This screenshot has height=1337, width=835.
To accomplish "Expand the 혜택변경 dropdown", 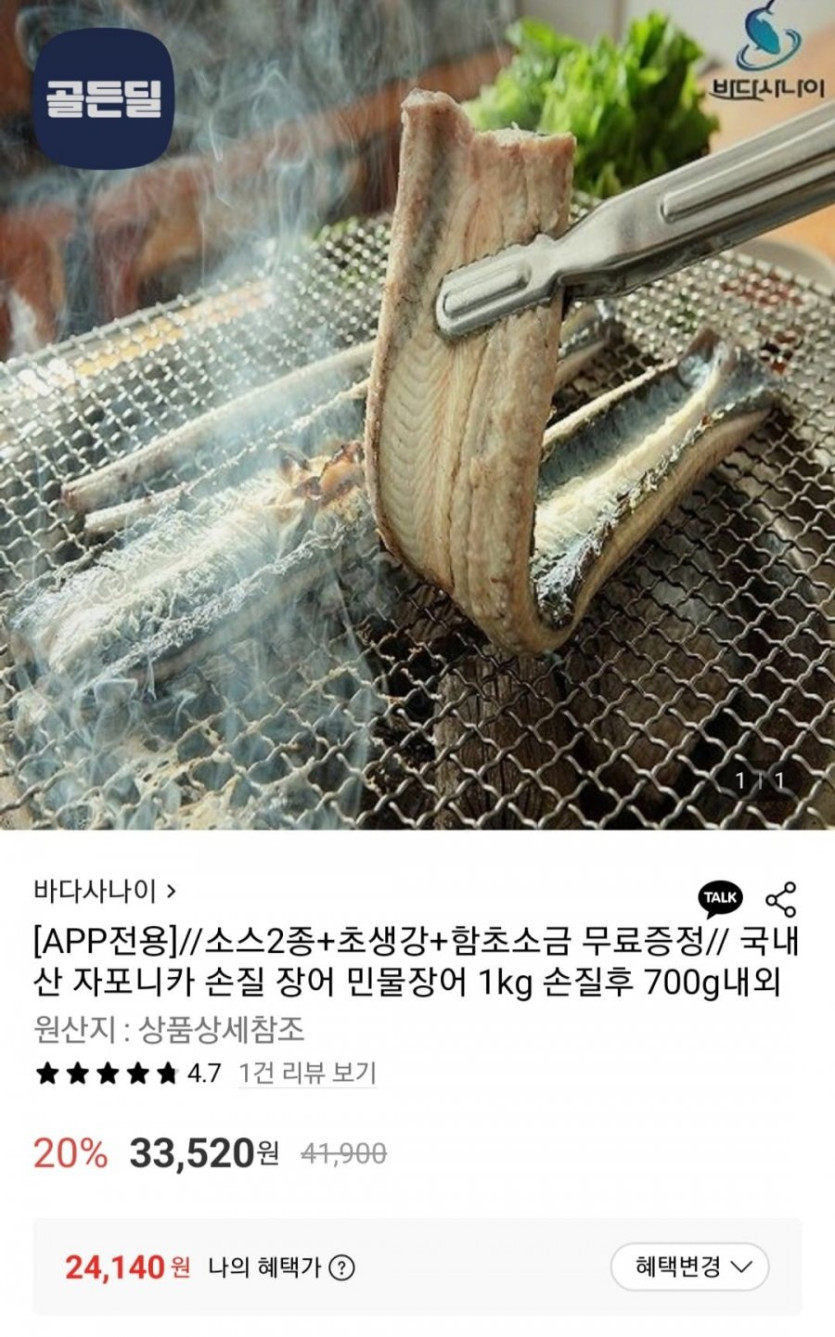I will (689, 1267).
